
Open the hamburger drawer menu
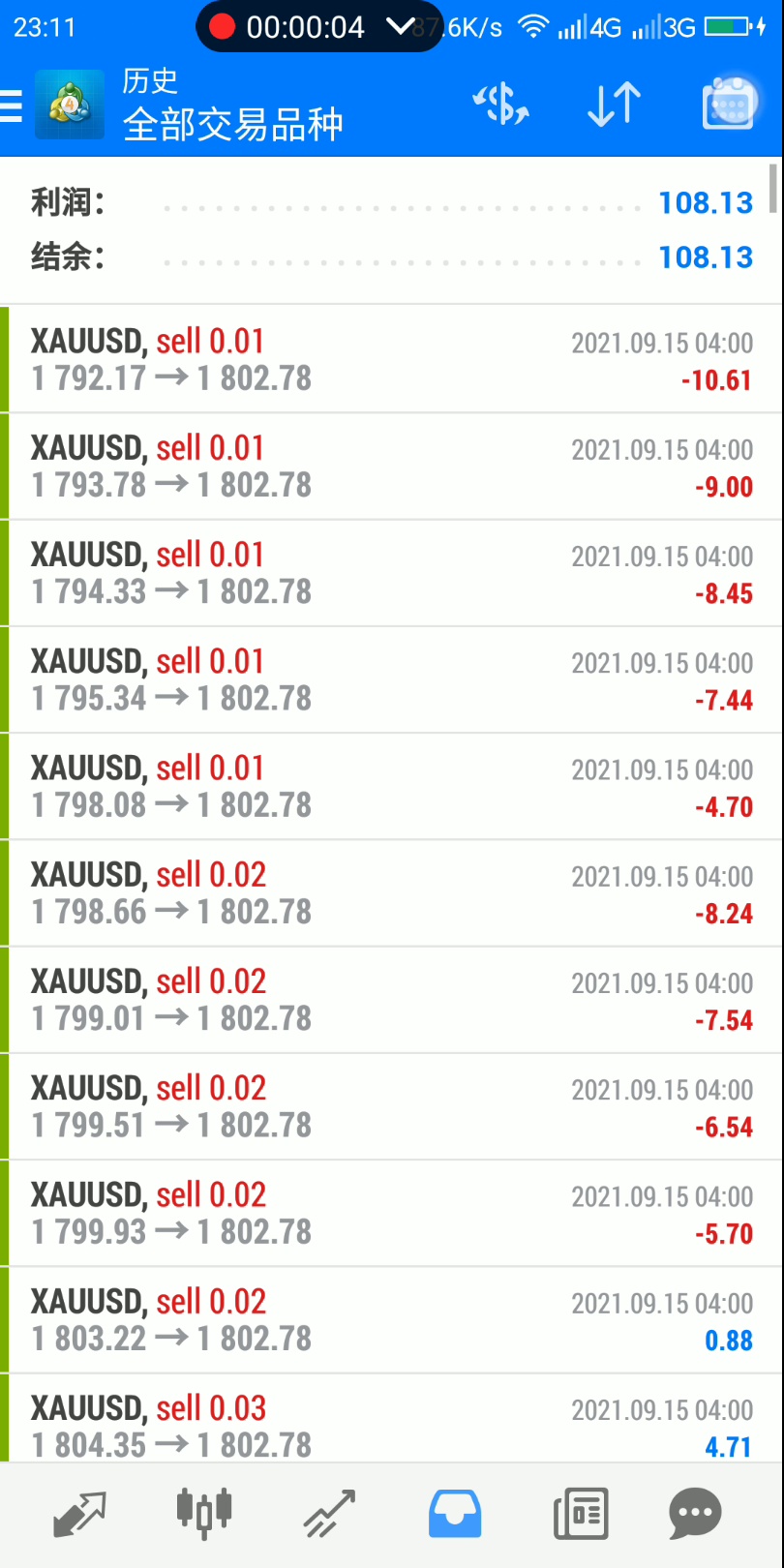pos(12,105)
